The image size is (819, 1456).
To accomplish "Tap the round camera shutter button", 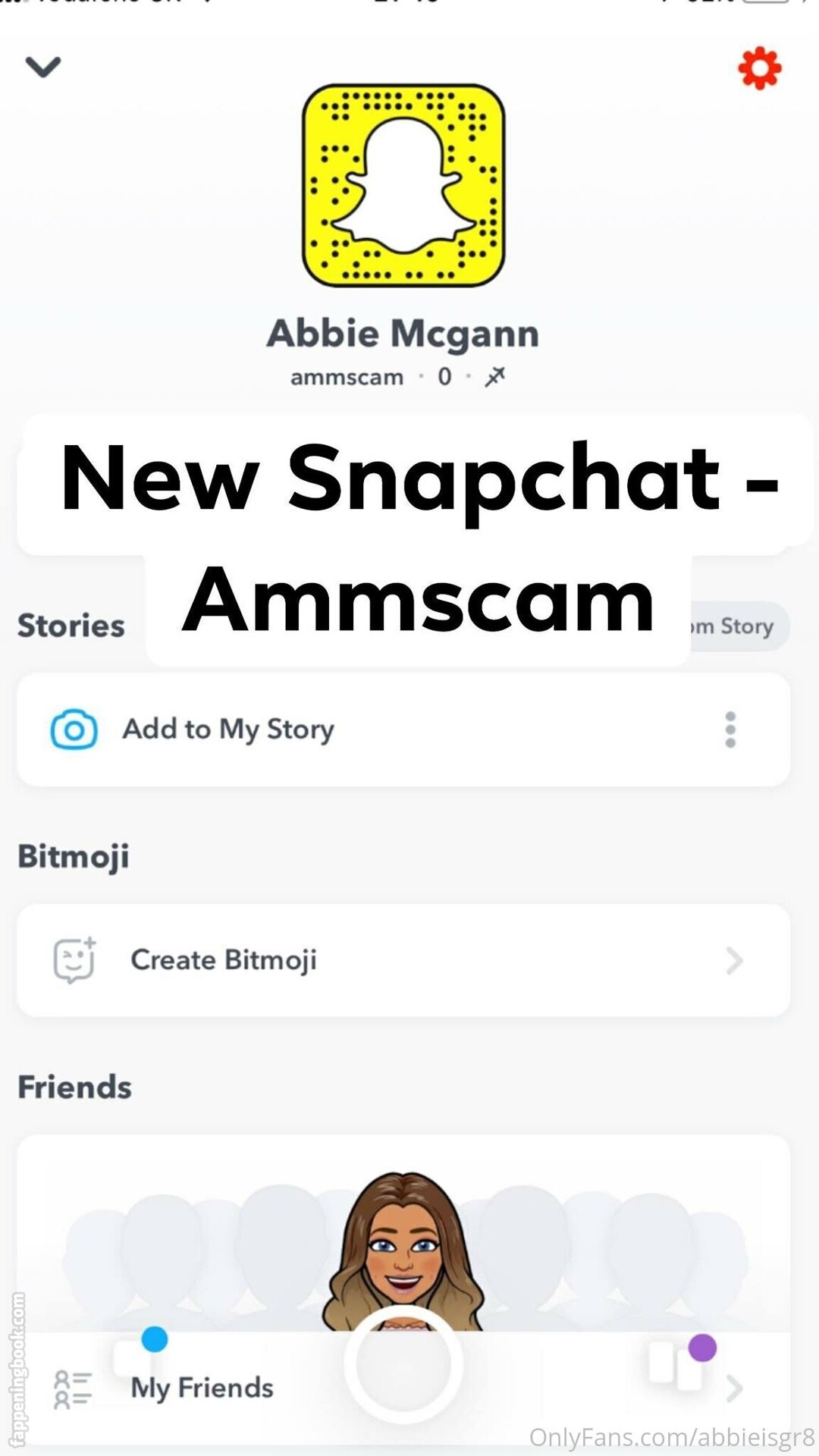I will click(403, 1364).
